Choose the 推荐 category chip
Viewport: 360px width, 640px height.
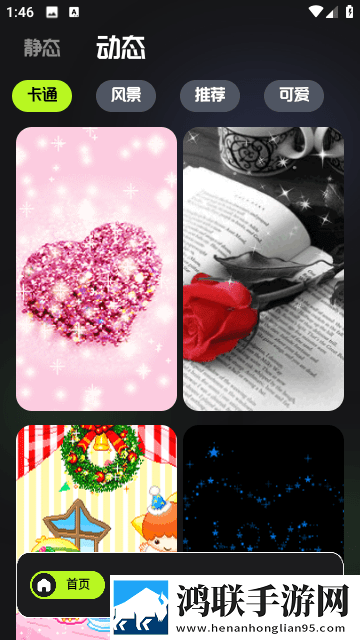tap(210, 96)
